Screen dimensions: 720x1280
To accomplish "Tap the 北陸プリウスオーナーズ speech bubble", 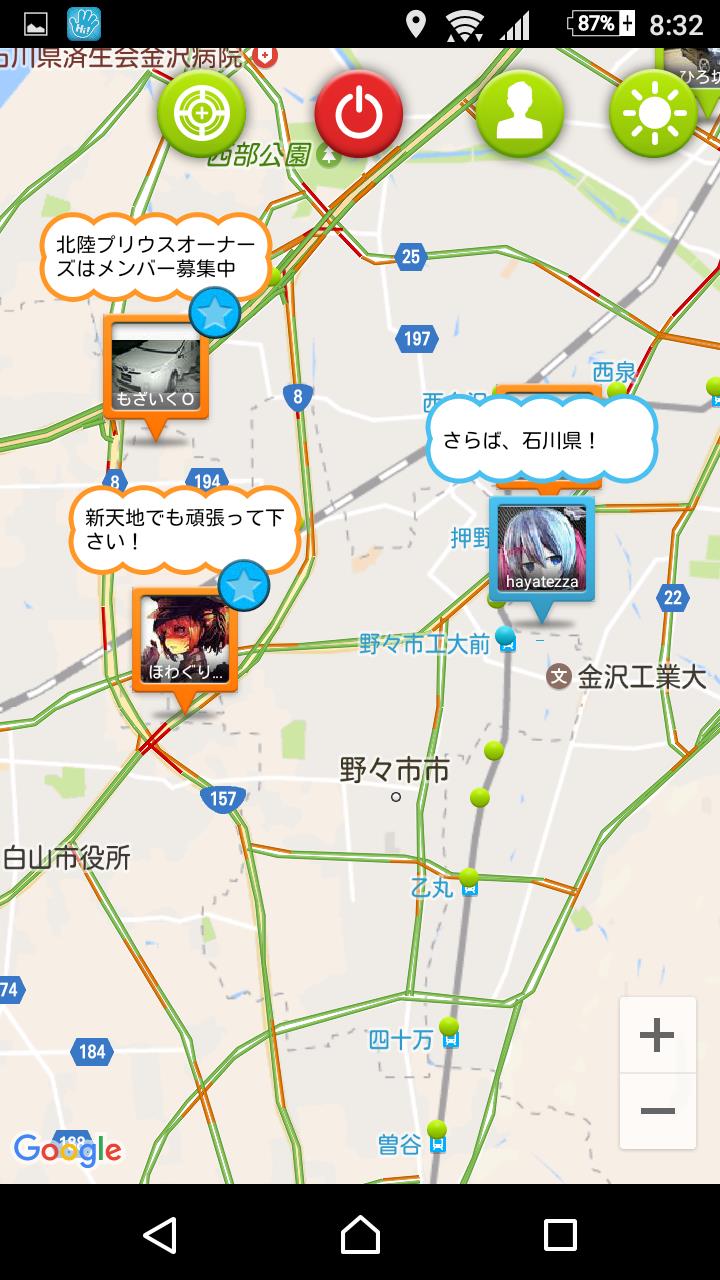I will click(x=155, y=257).
